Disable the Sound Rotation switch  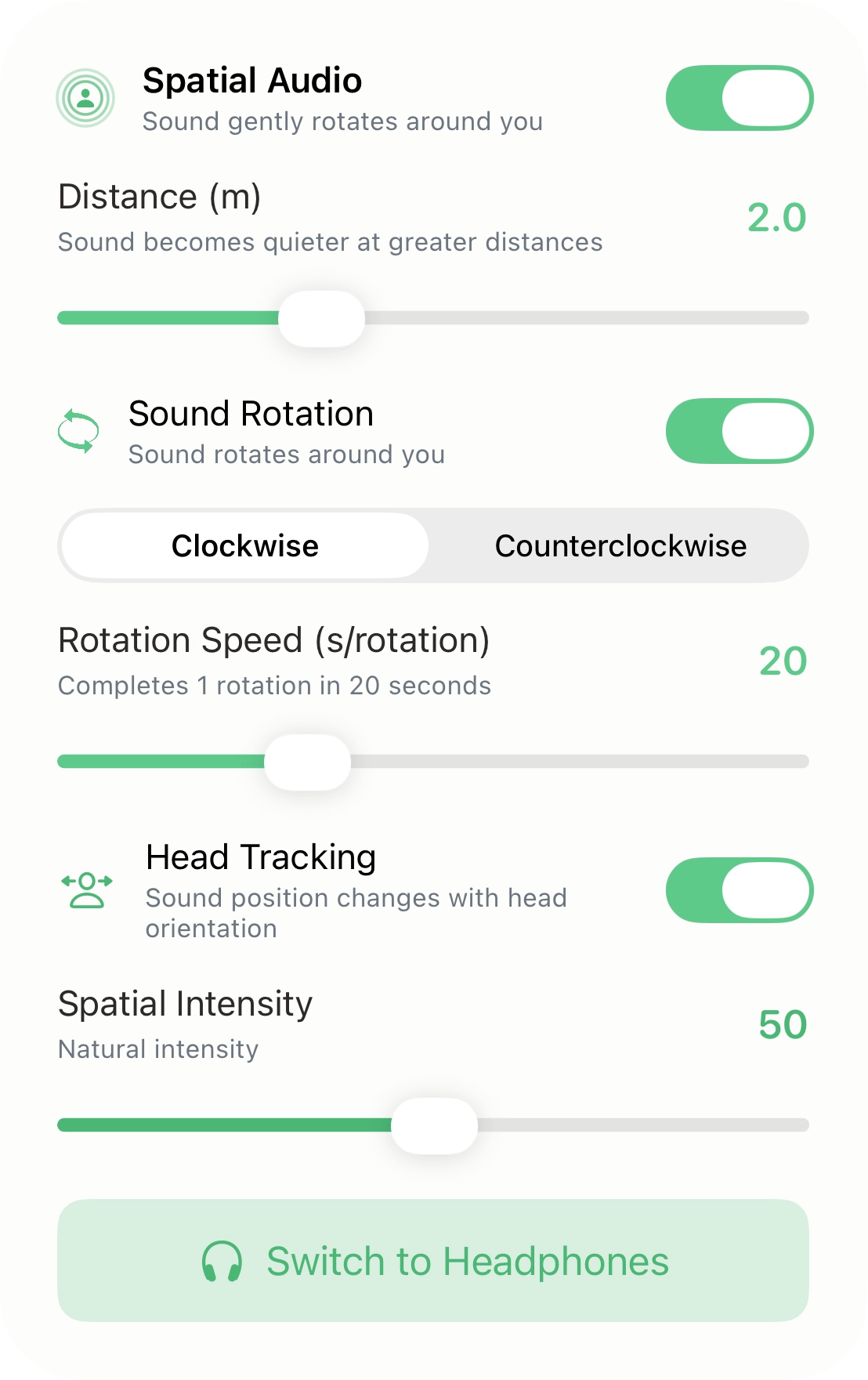pos(738,430)
